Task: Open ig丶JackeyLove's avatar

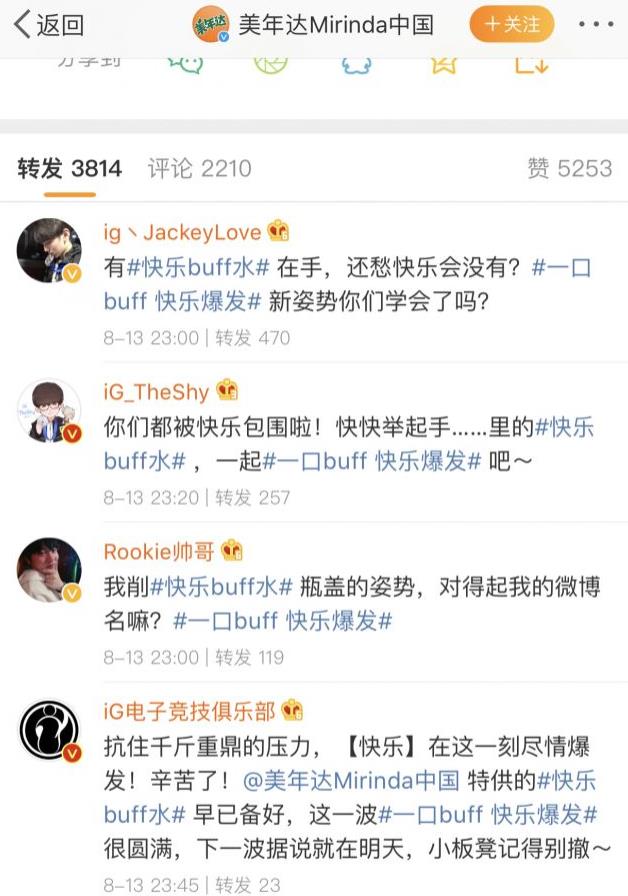Action: tap(49, 250)
